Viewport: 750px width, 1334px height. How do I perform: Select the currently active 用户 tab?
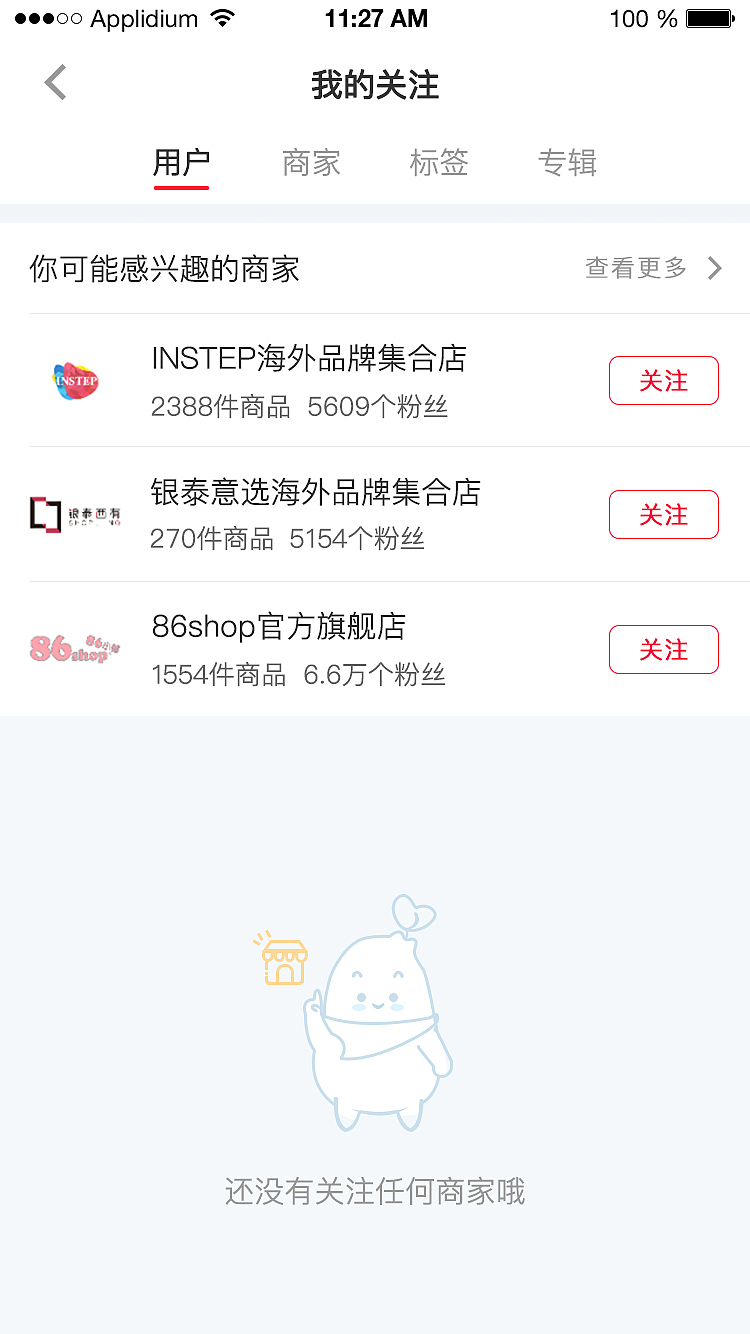[182, 162]
